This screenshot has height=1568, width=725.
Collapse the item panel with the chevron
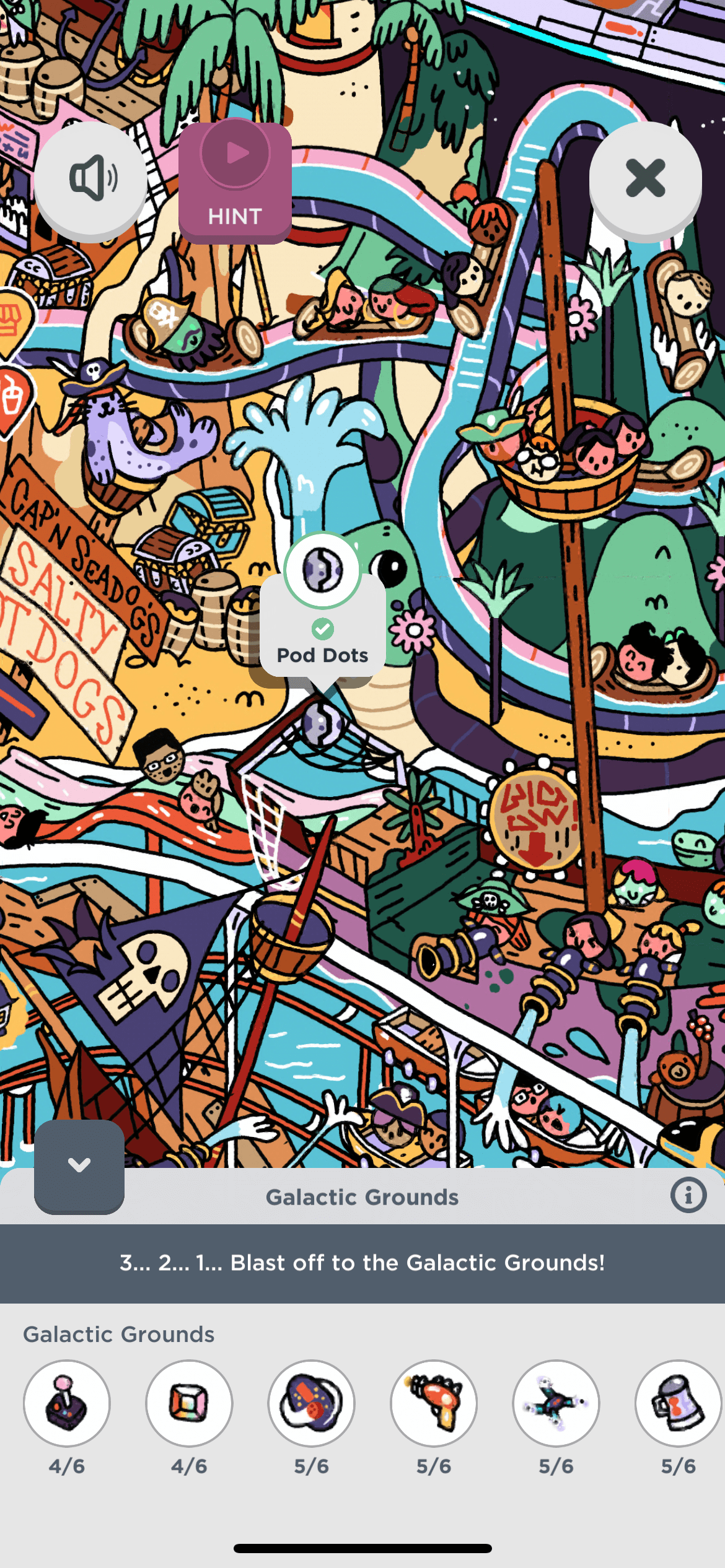(x=79, y=1165)
